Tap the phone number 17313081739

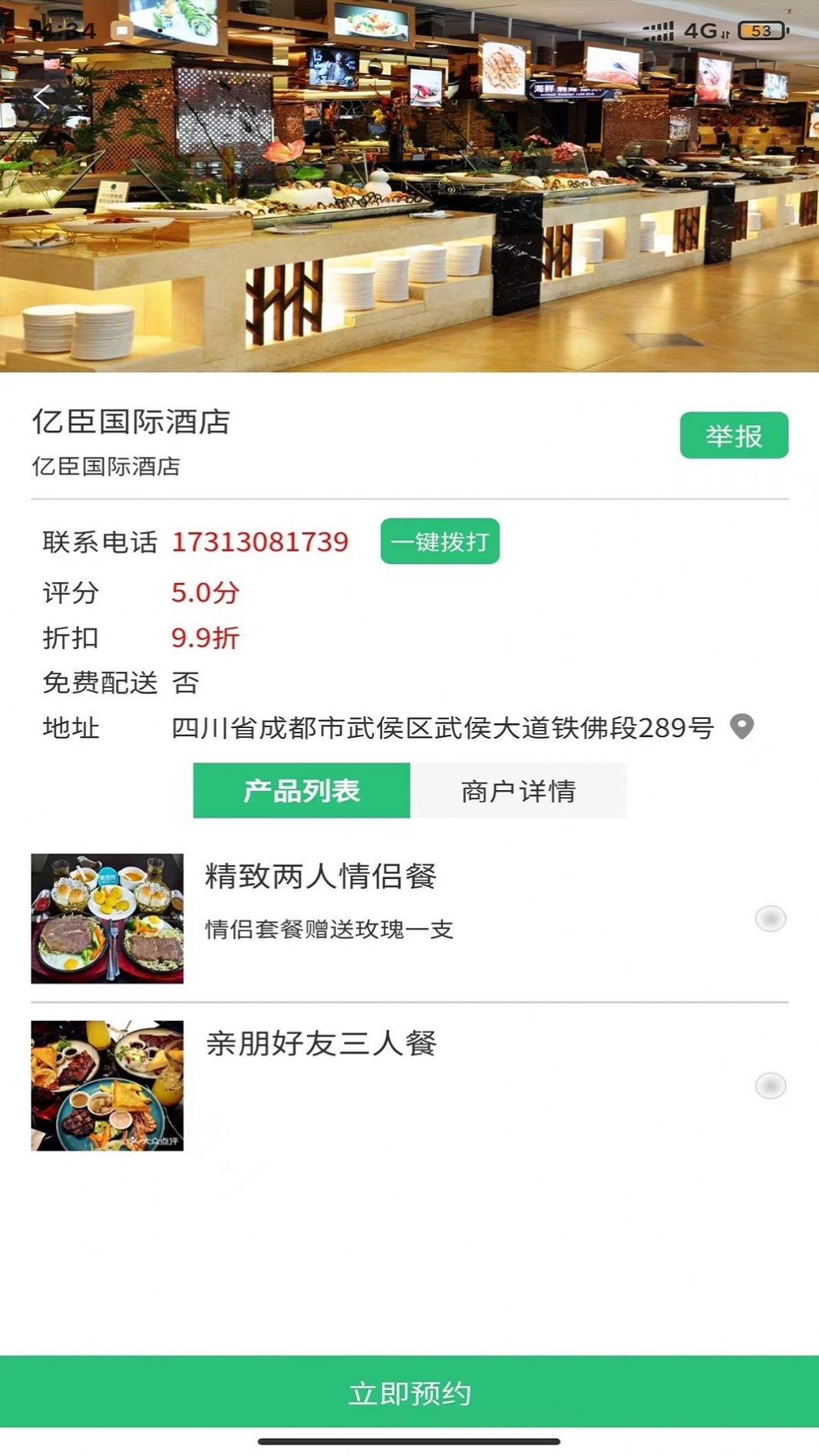(x=260, y=542)
